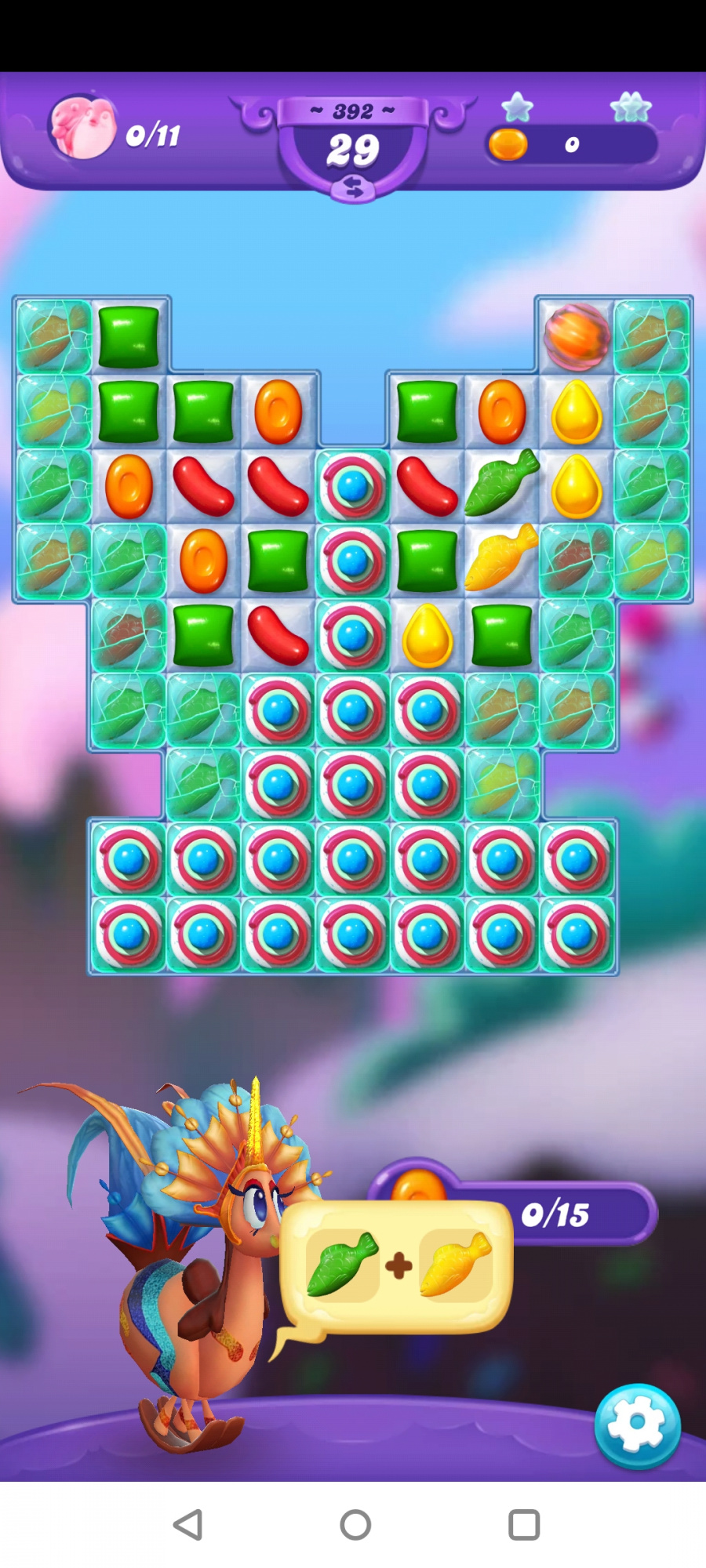Tap the wrapped orange candy on the board
This screenshot has width=706, height=1568.
click(x=577, y=336)
